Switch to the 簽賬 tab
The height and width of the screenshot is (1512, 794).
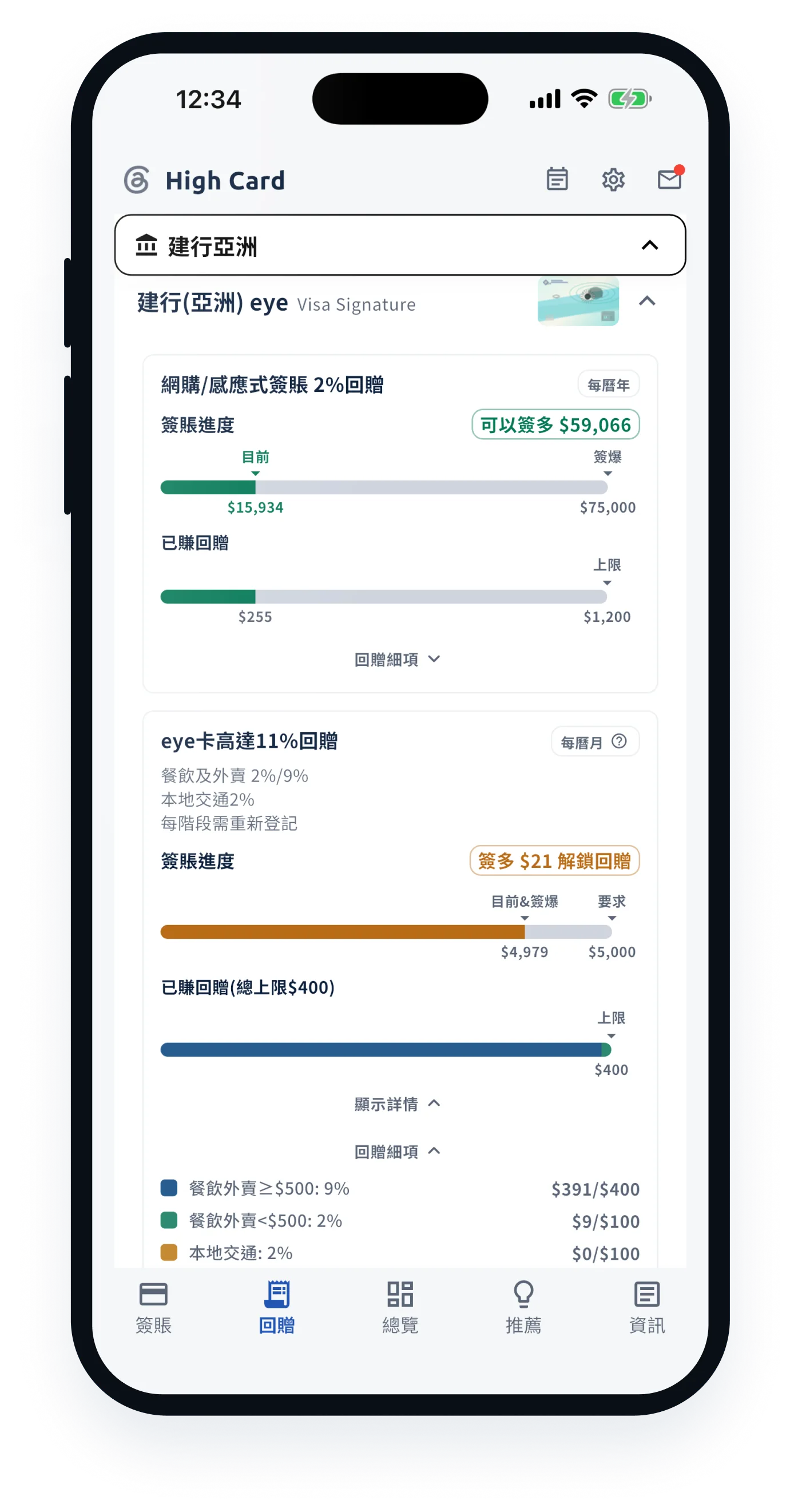153,1307
